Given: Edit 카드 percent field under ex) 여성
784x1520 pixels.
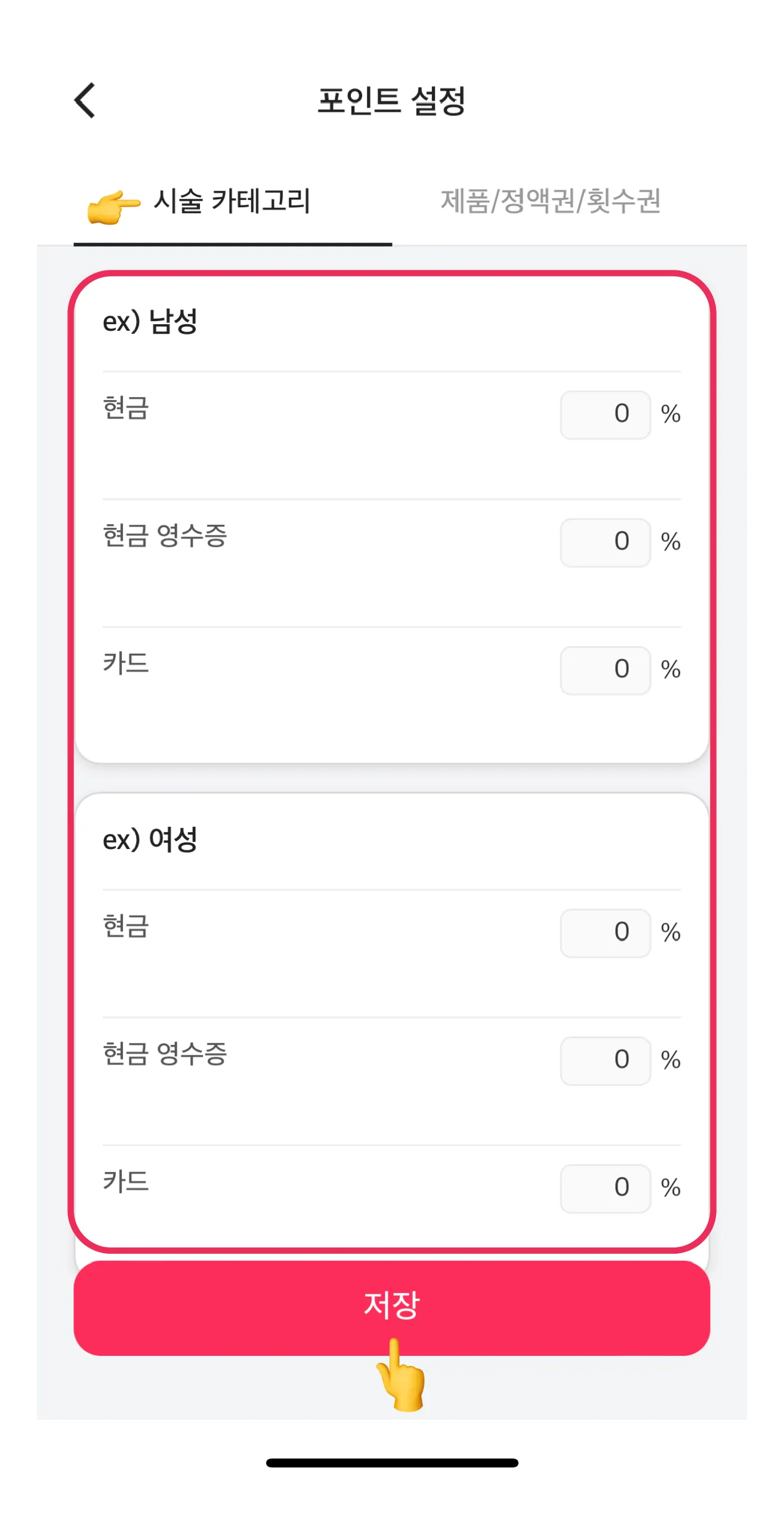Looking at the screenshot, I should pos(605,1188).
